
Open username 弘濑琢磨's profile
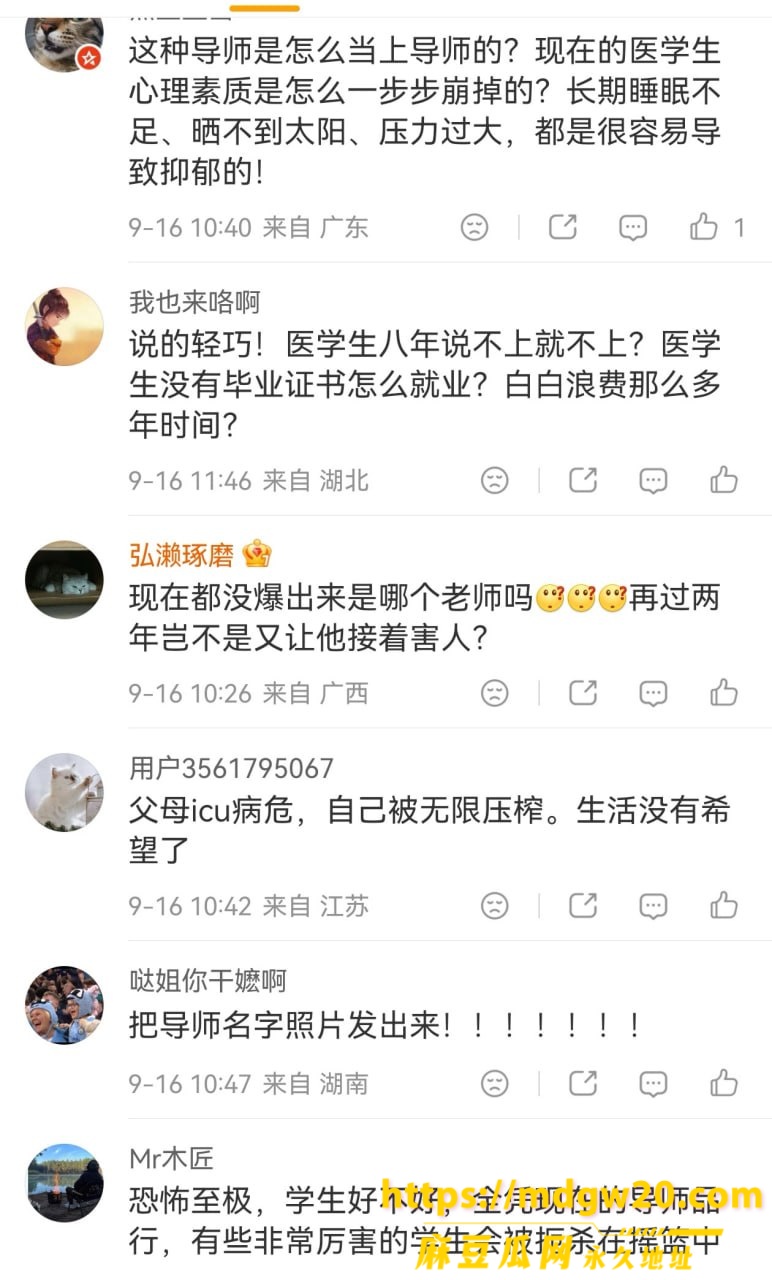(181, 555)
